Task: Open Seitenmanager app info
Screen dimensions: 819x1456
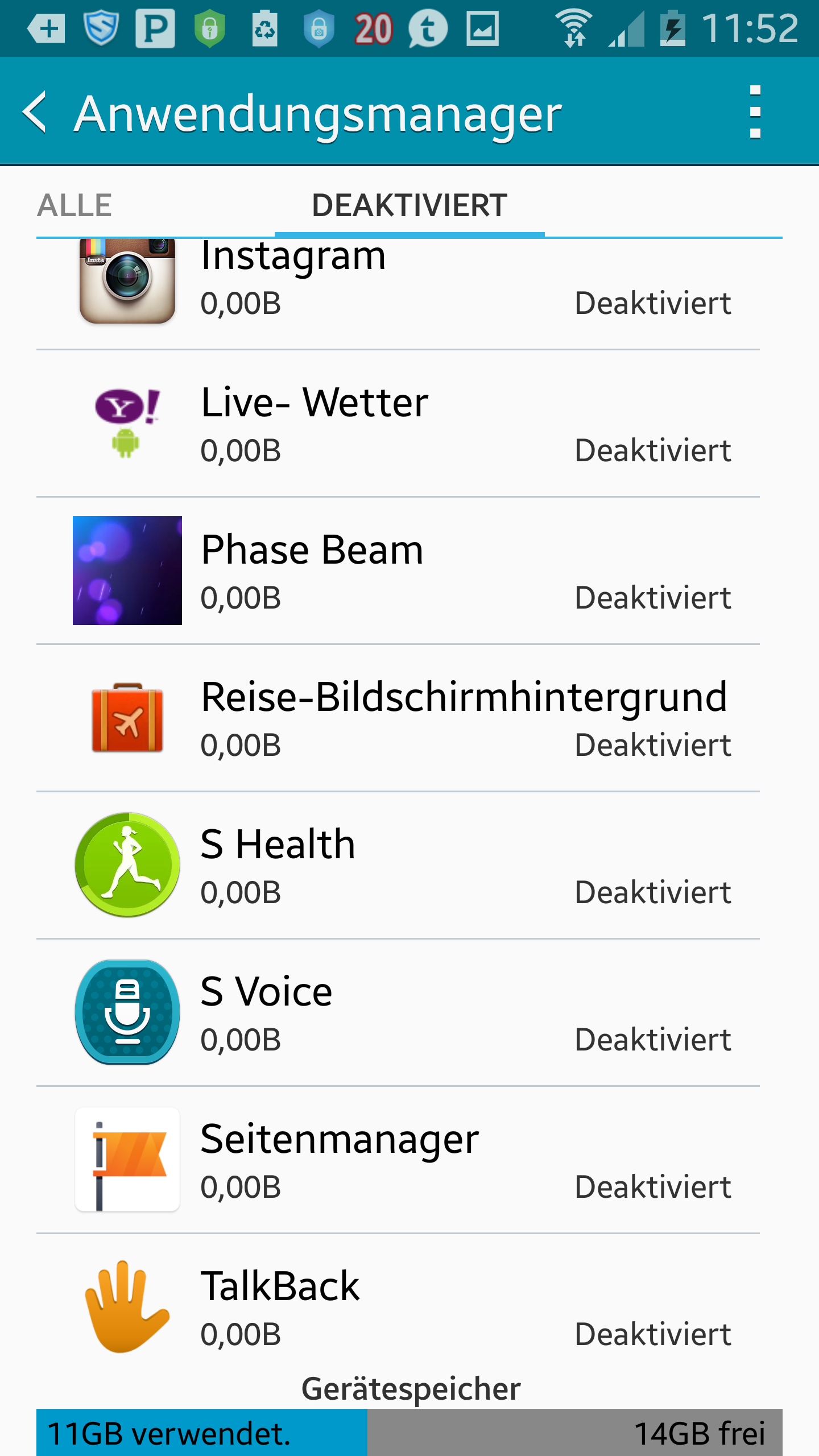Action: pyautogui.click(x=398, y=1160)
